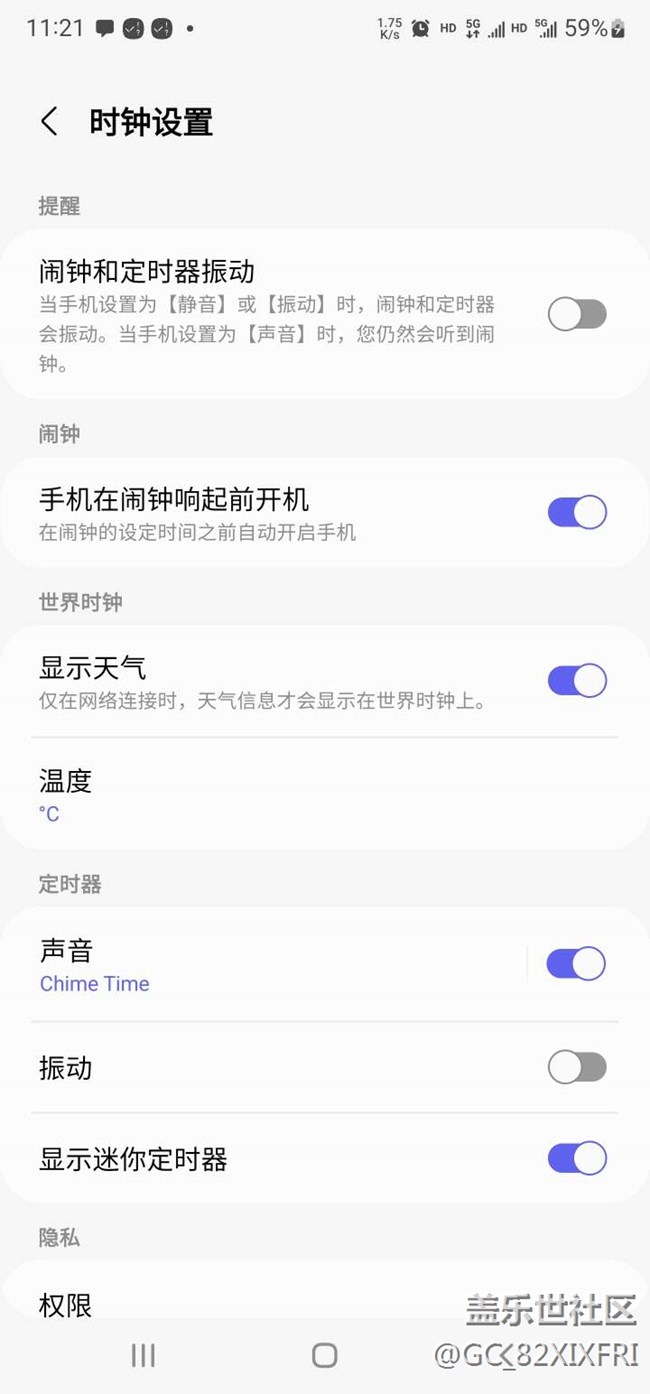Tap the system home button
The image size is (650, 1394).
[324, 1355]
